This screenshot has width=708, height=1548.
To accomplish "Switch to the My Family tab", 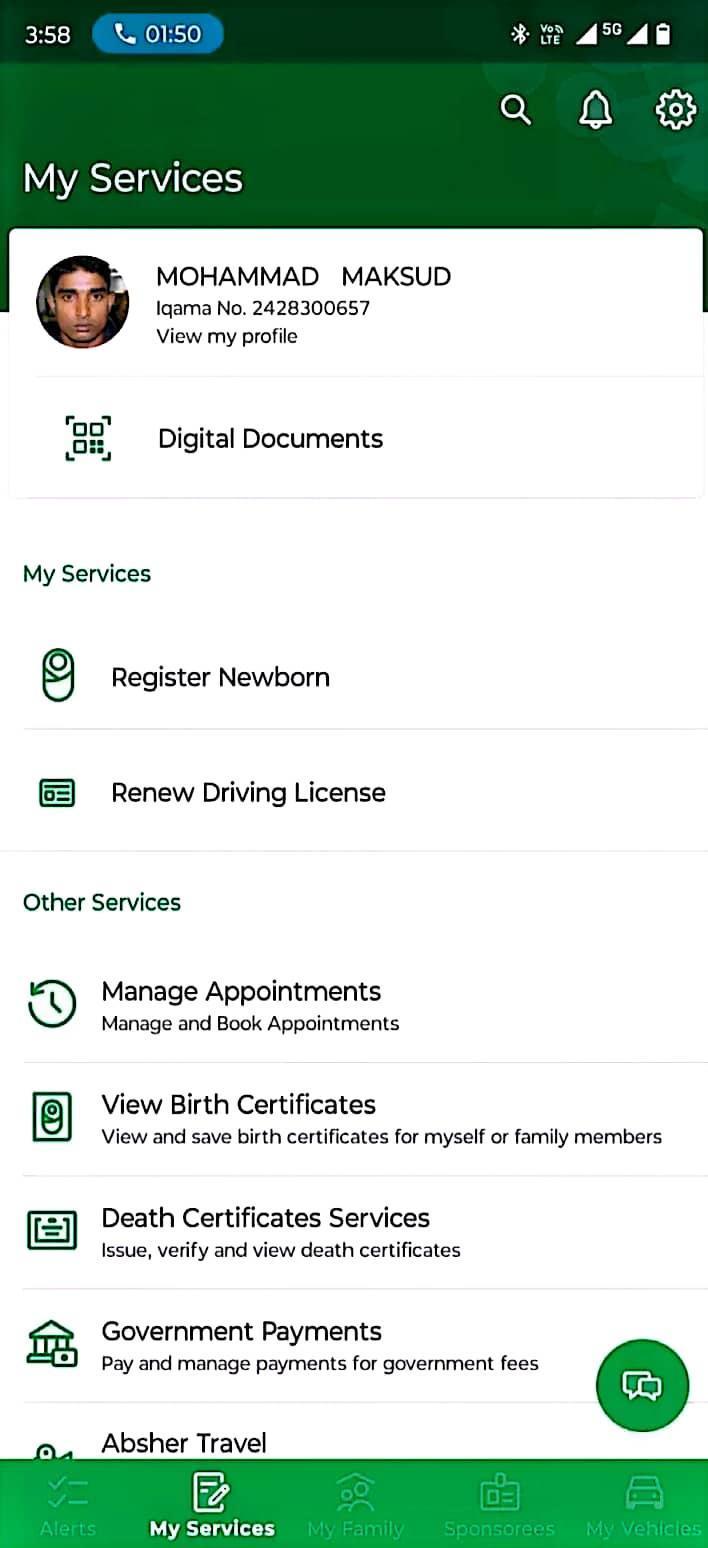I will click(x=355, y=1506).
